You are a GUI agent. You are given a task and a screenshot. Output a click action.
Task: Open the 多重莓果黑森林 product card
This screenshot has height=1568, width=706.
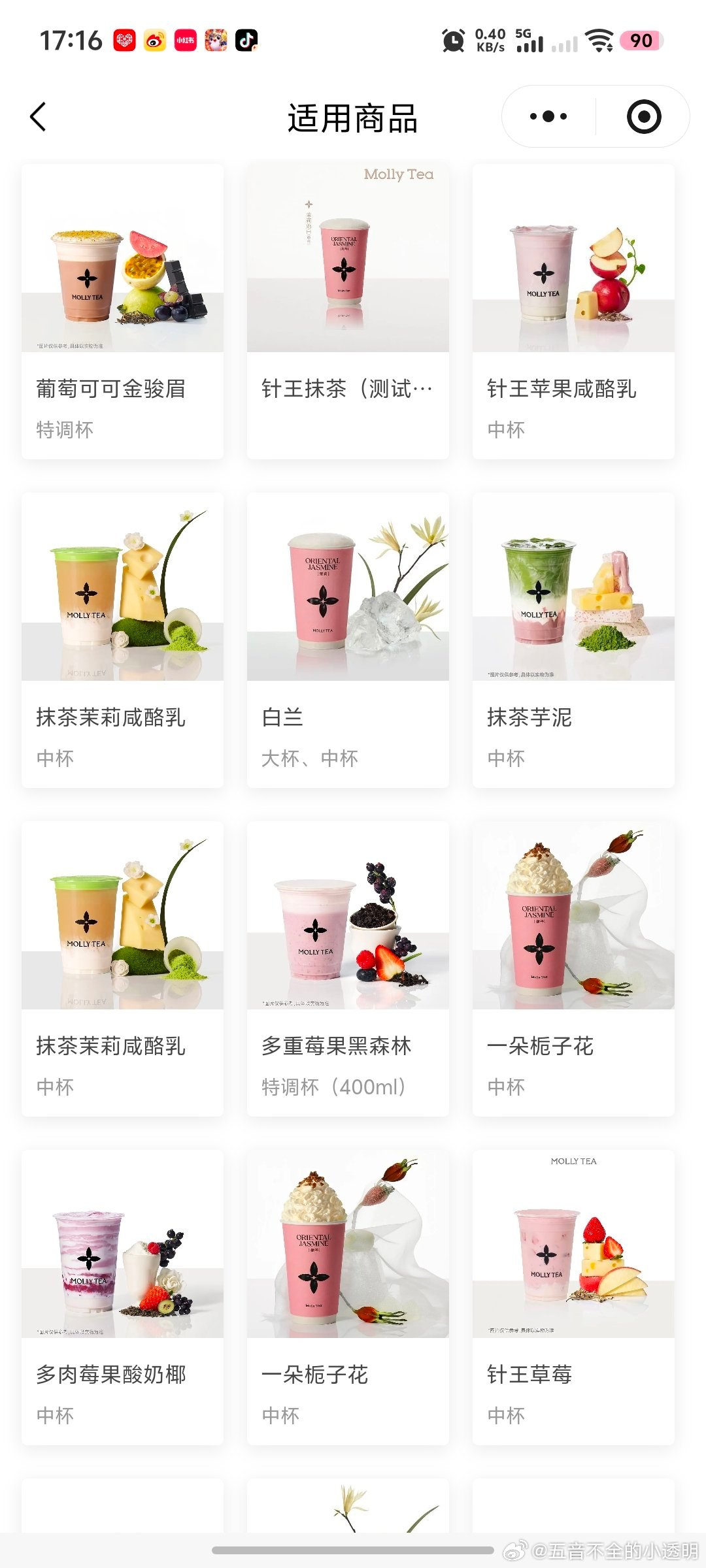point(348,969)
